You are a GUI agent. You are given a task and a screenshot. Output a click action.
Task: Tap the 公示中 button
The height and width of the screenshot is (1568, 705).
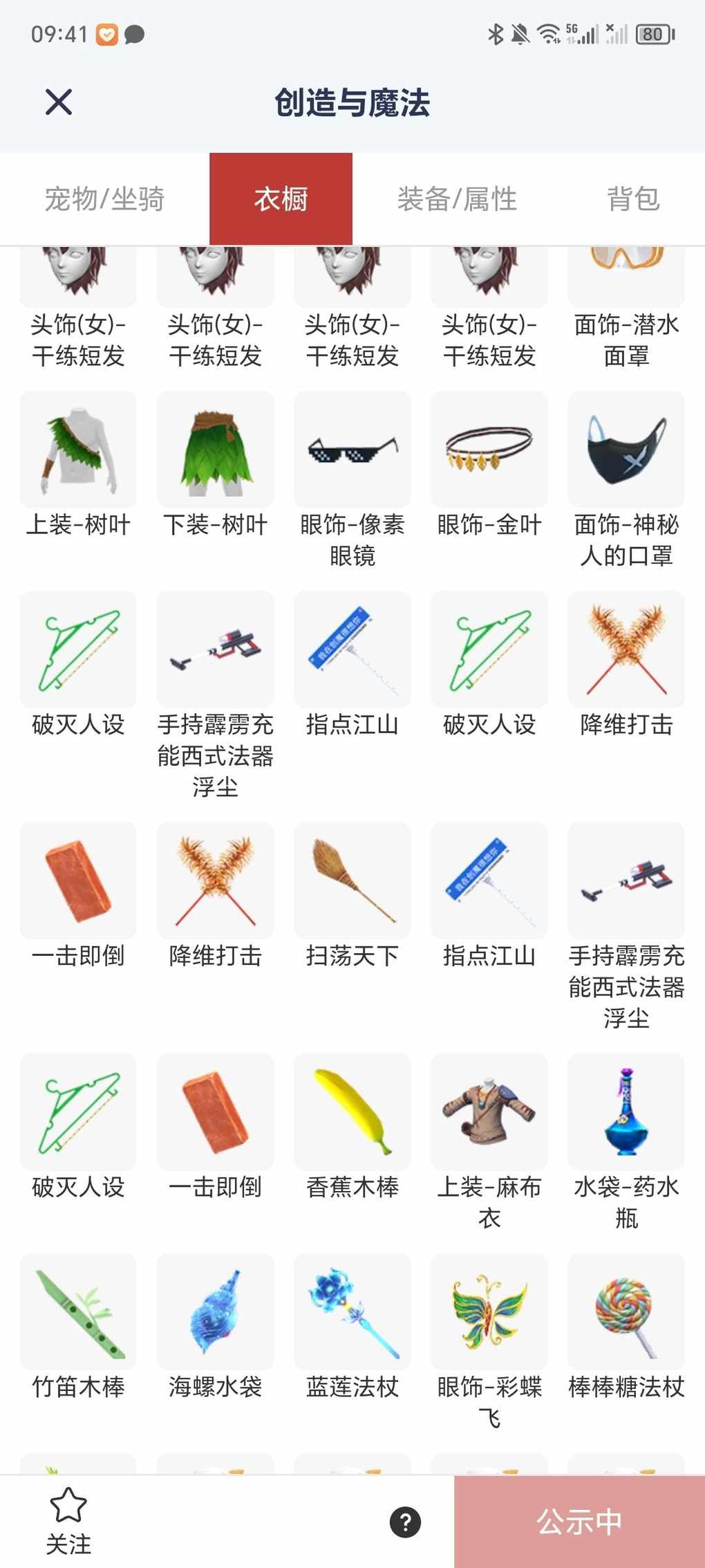[x=579, y=1522]
